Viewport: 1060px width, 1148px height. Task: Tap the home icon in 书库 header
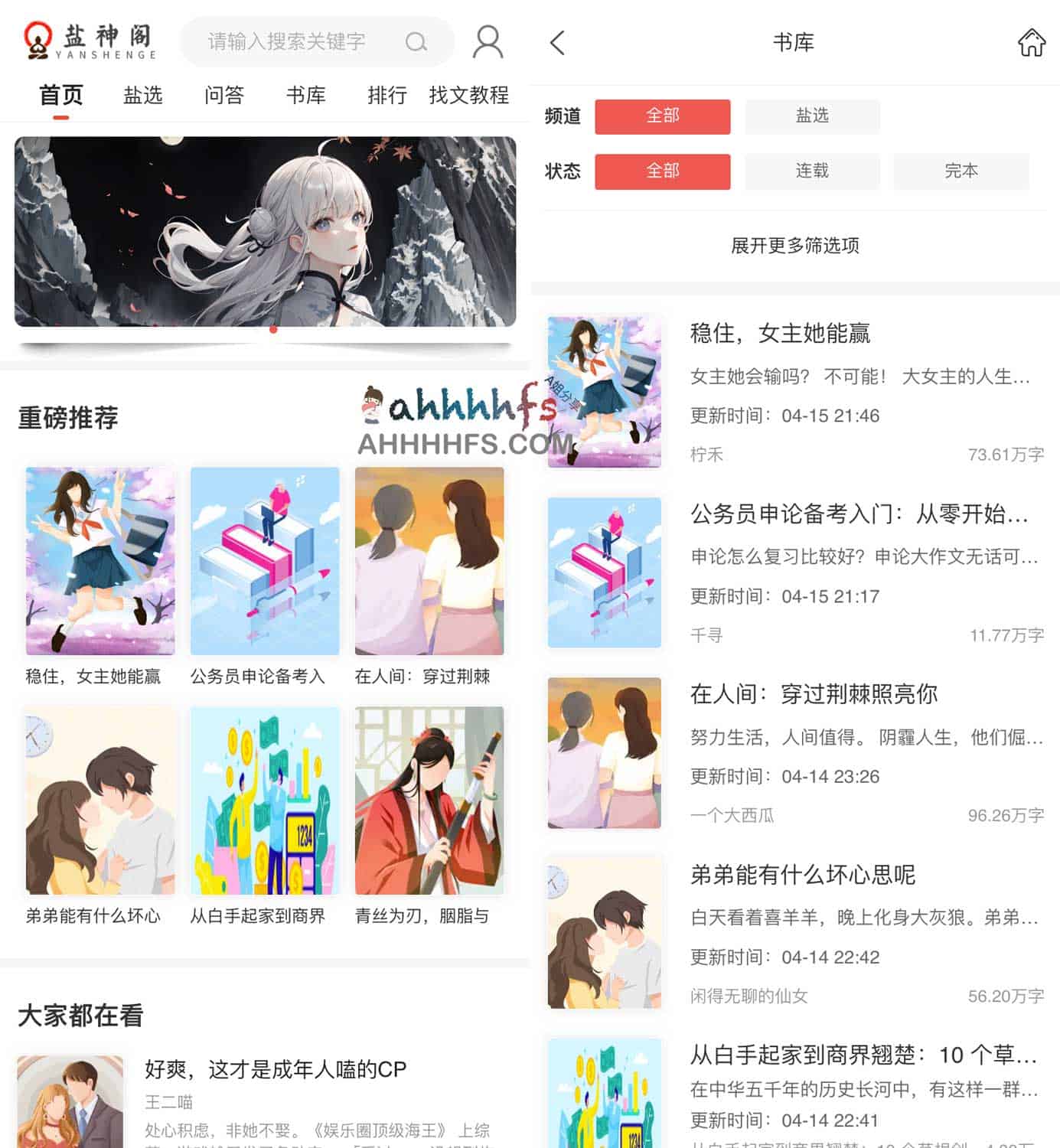pyautogui.click(x=1031, y=43)
